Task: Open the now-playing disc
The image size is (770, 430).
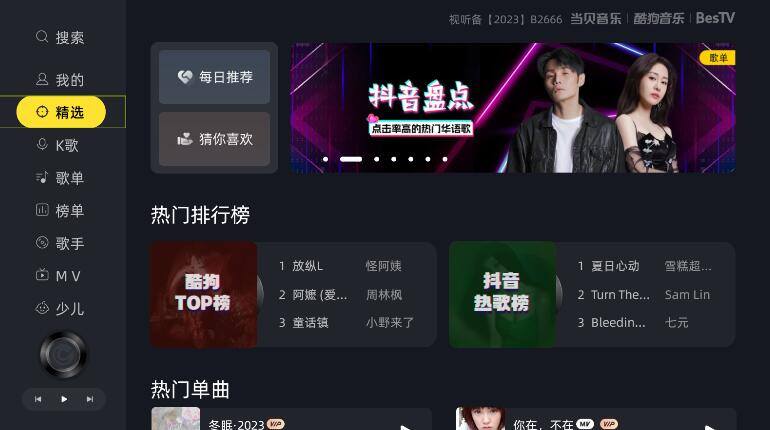Action: [x=63, y=355]
